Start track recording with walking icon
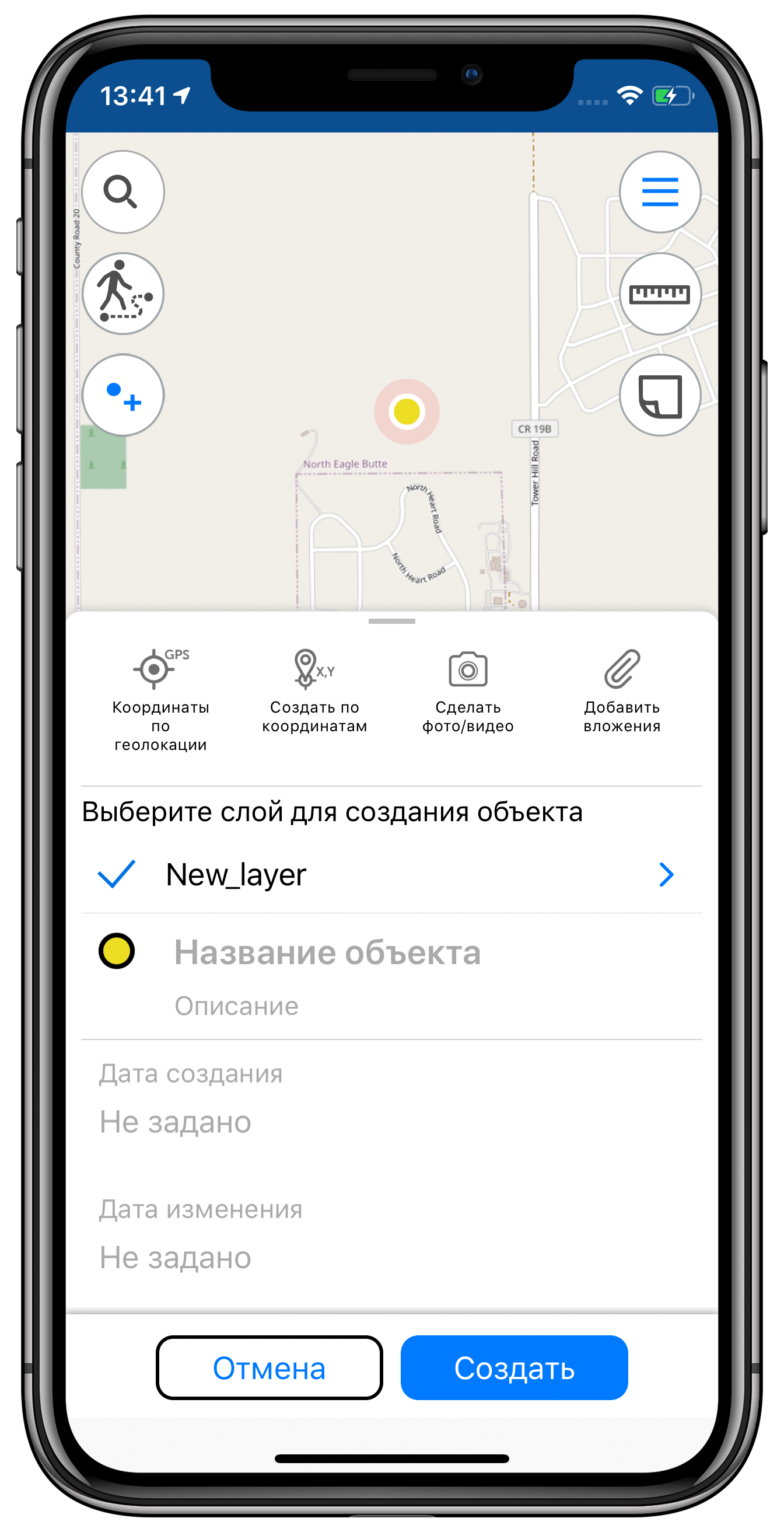 (x=123, y=293)
